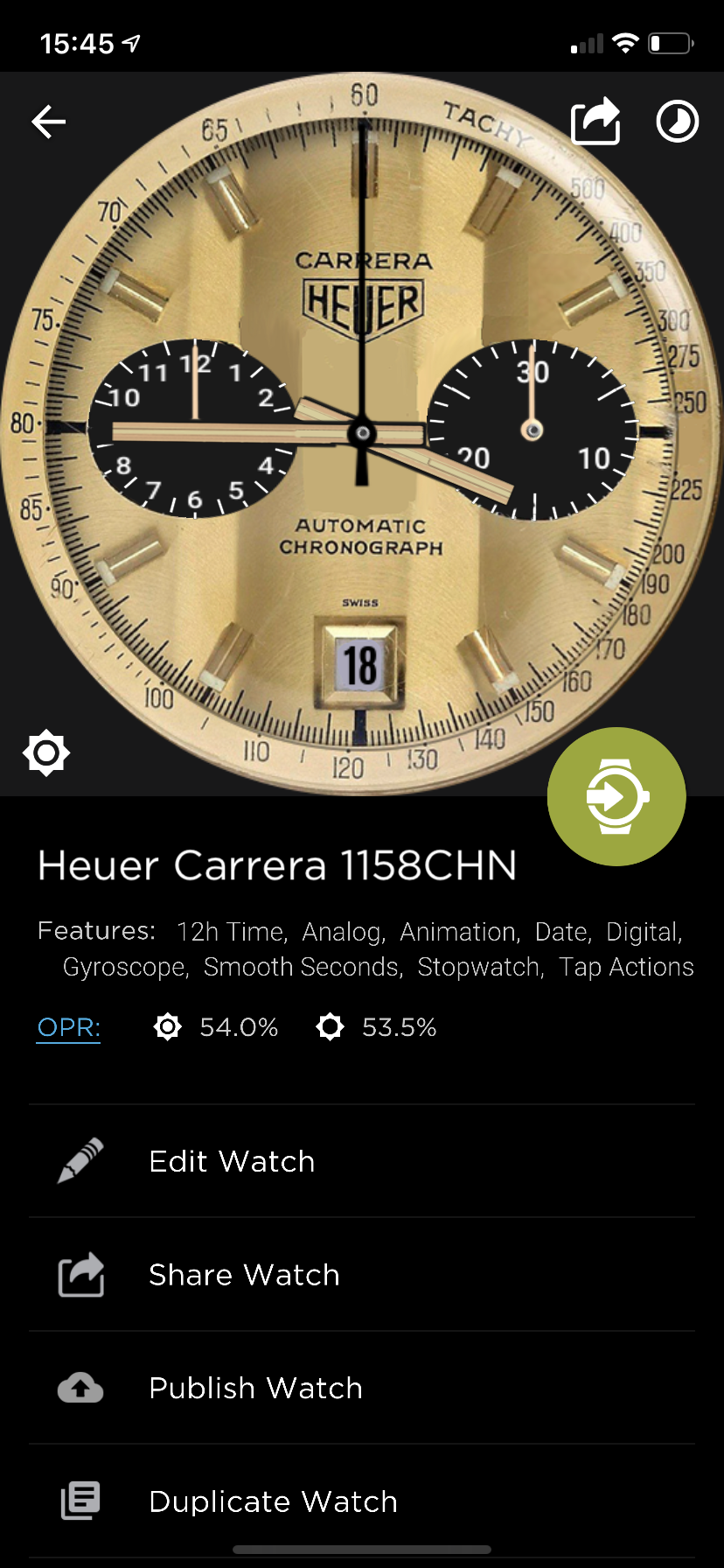
Task: Send watch face to the watch
Action: 616,796
